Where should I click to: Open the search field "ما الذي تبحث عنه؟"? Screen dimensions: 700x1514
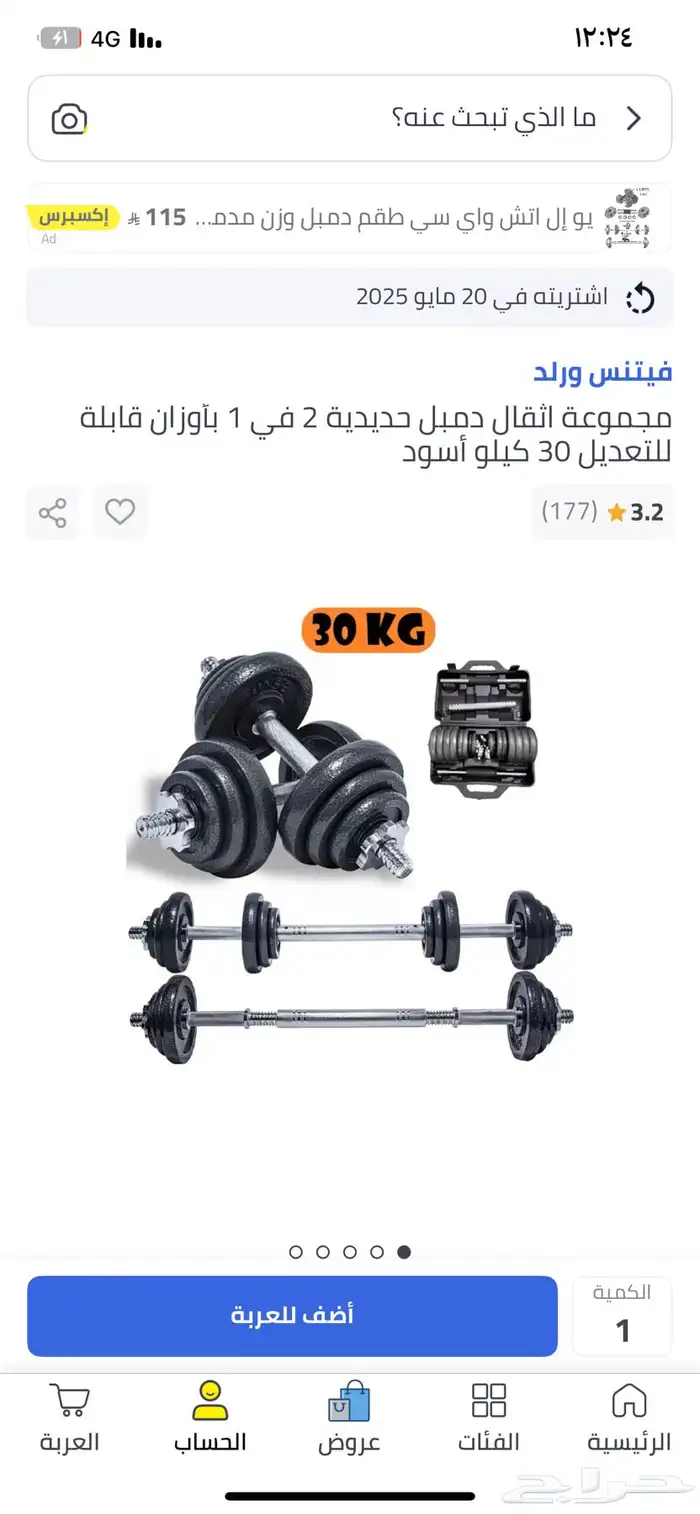[x=400, y=118]
